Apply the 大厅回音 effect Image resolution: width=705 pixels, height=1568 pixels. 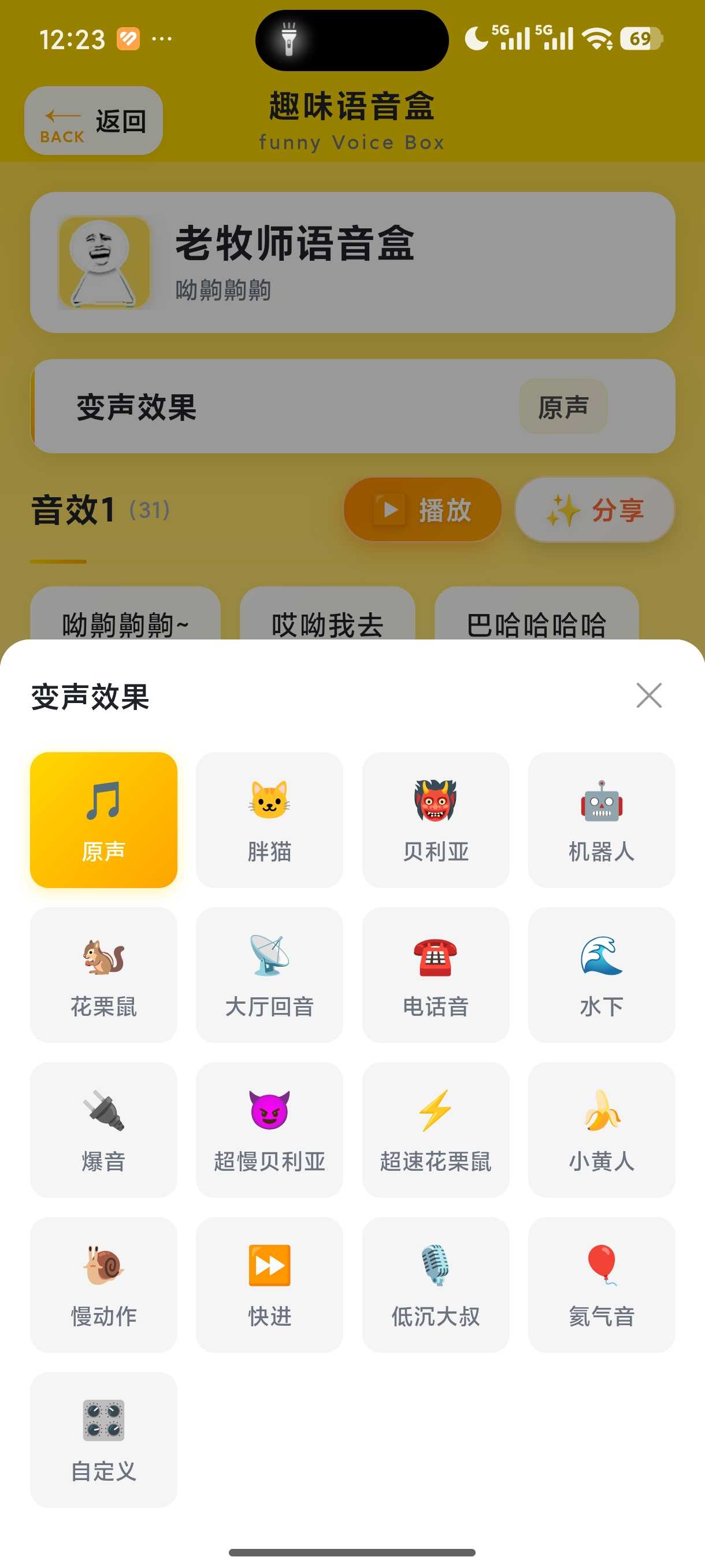coord(269,975)
